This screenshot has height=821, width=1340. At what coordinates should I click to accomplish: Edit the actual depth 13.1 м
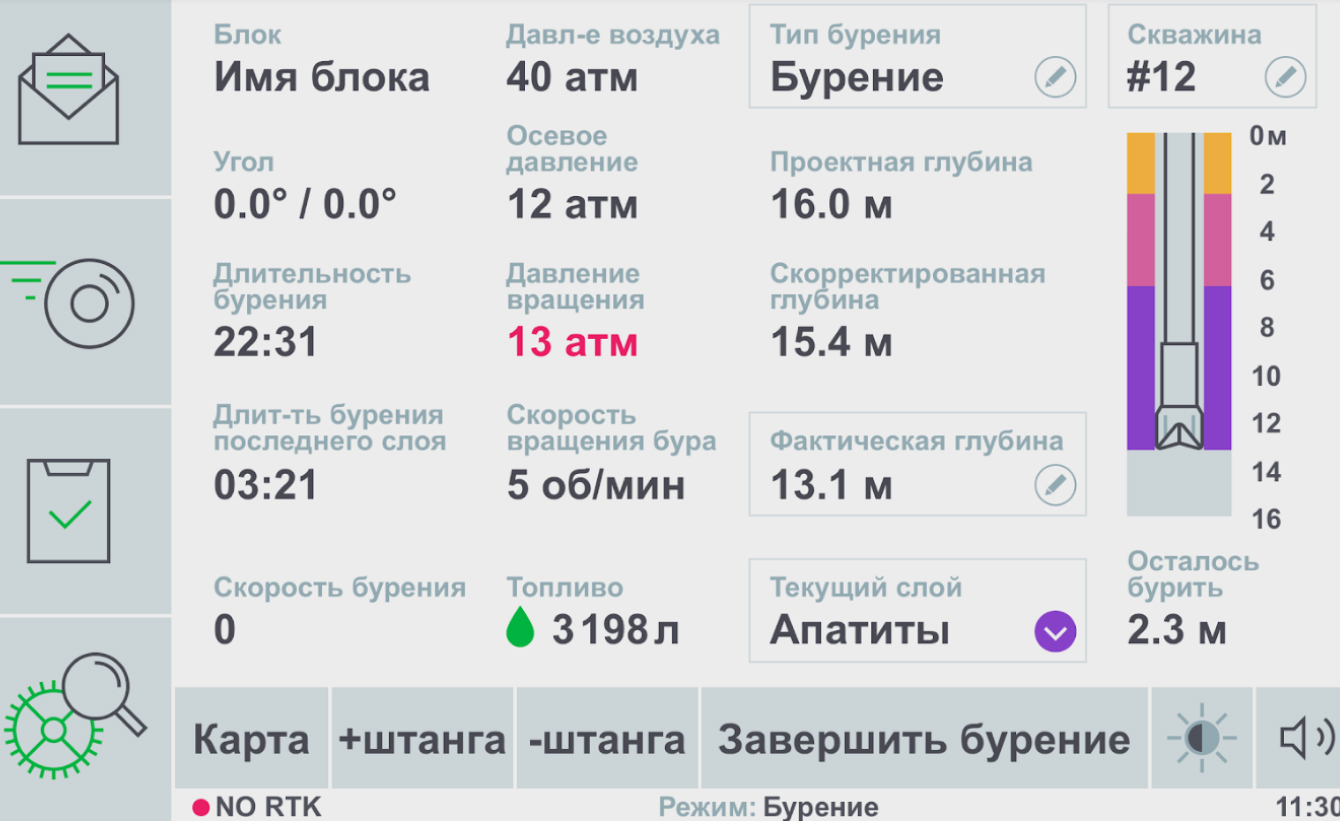tap(1054, 486)
